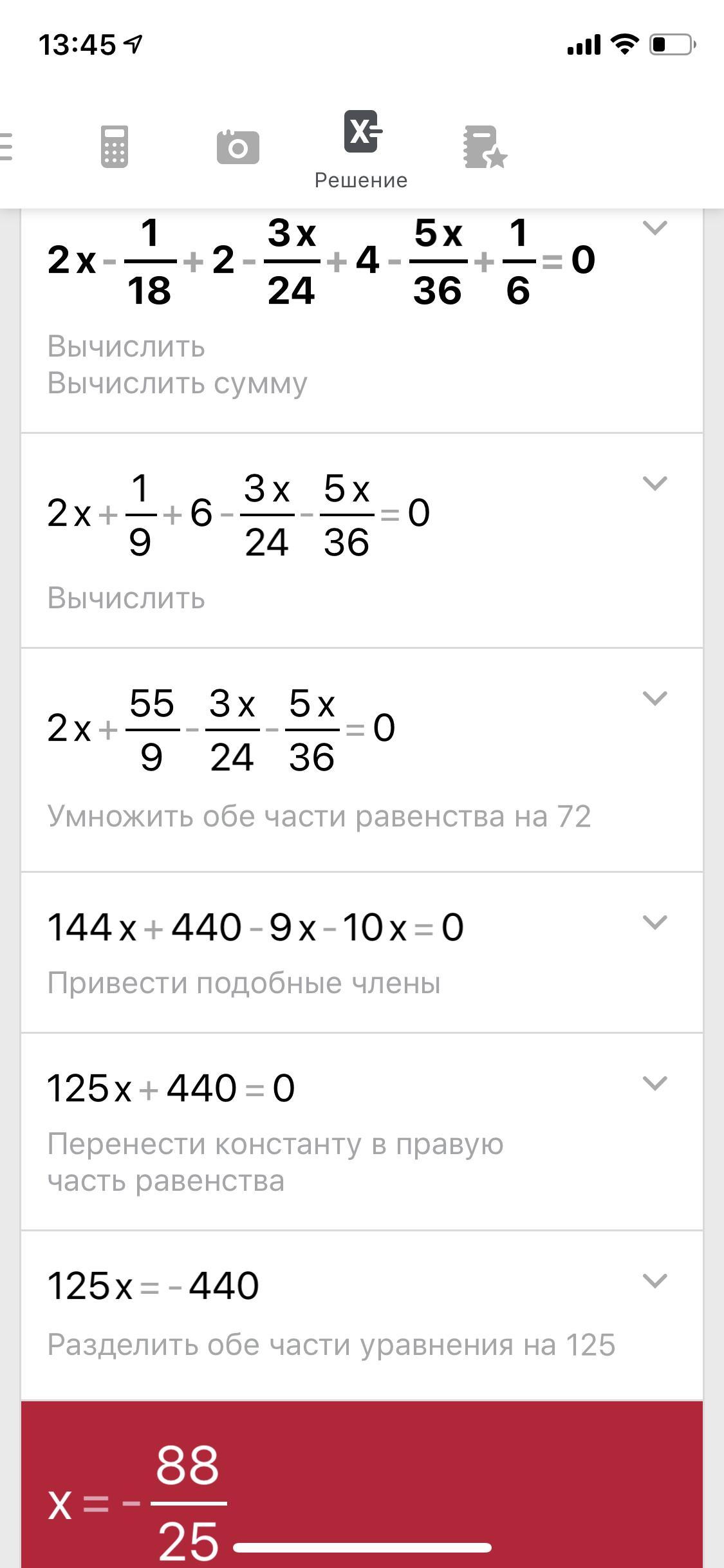Open the notebook with star tab
The height and width of the screenshot is (1568, 724).
[x=485, y=147]
